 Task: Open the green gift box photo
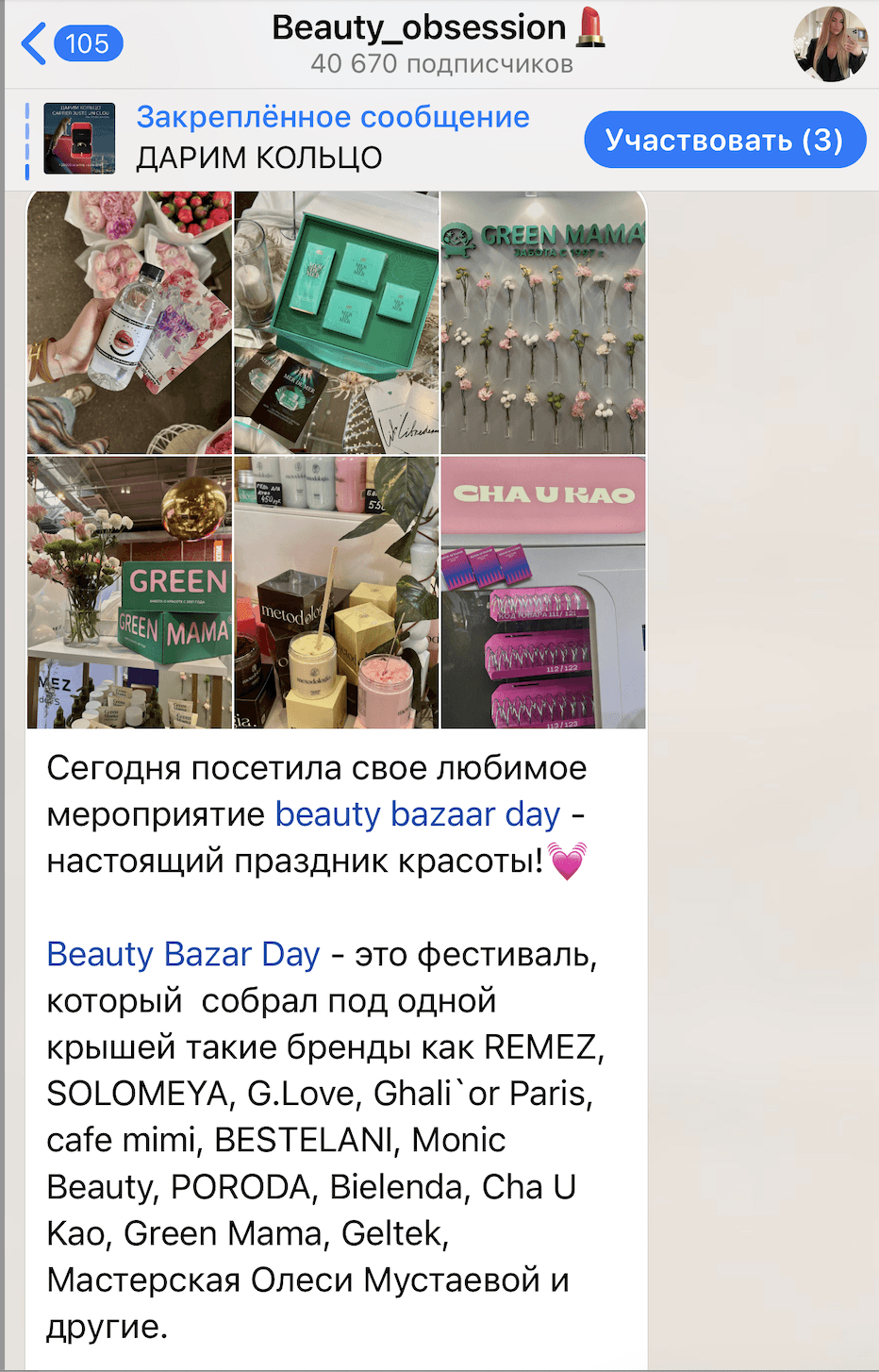(x=336, y=323)
